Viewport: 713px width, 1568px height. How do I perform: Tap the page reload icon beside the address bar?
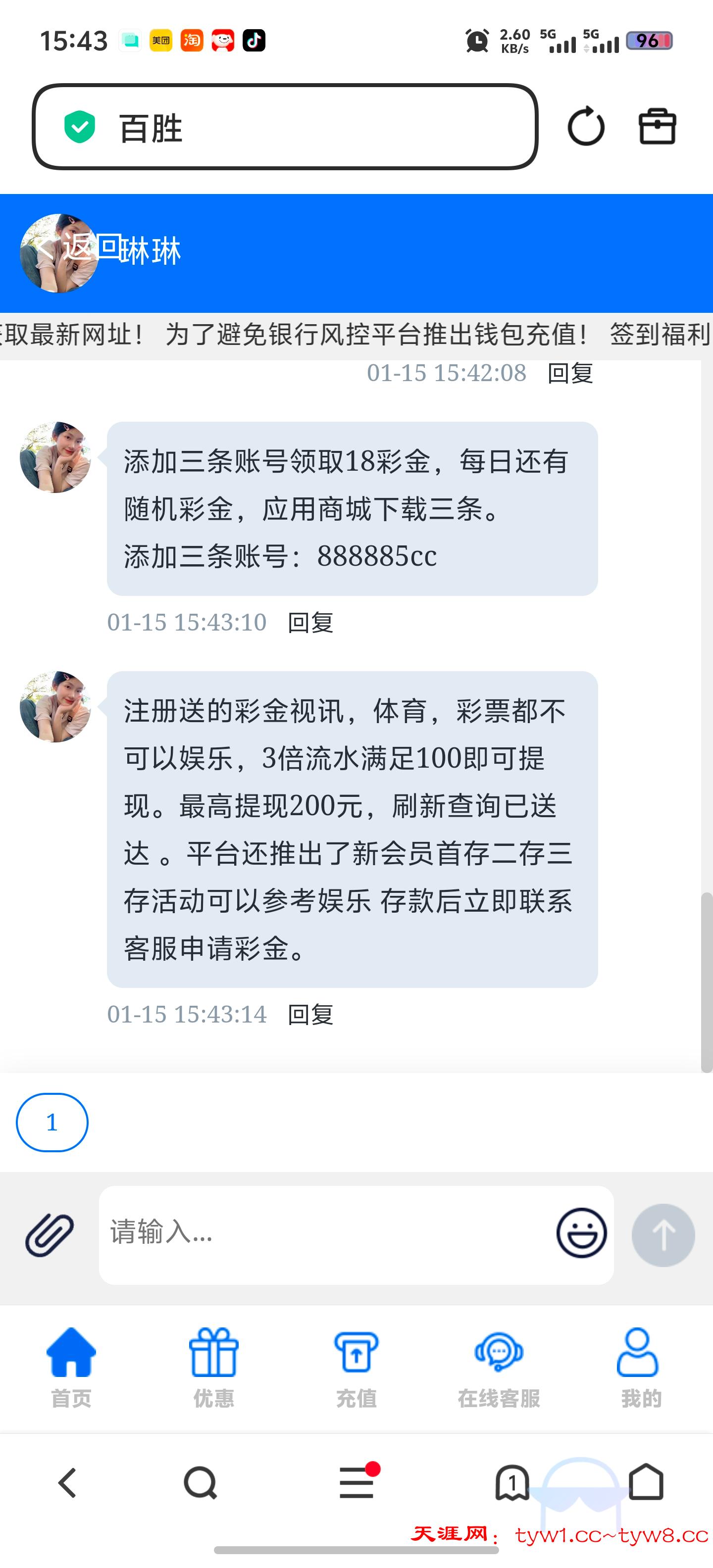click(586, 127)
